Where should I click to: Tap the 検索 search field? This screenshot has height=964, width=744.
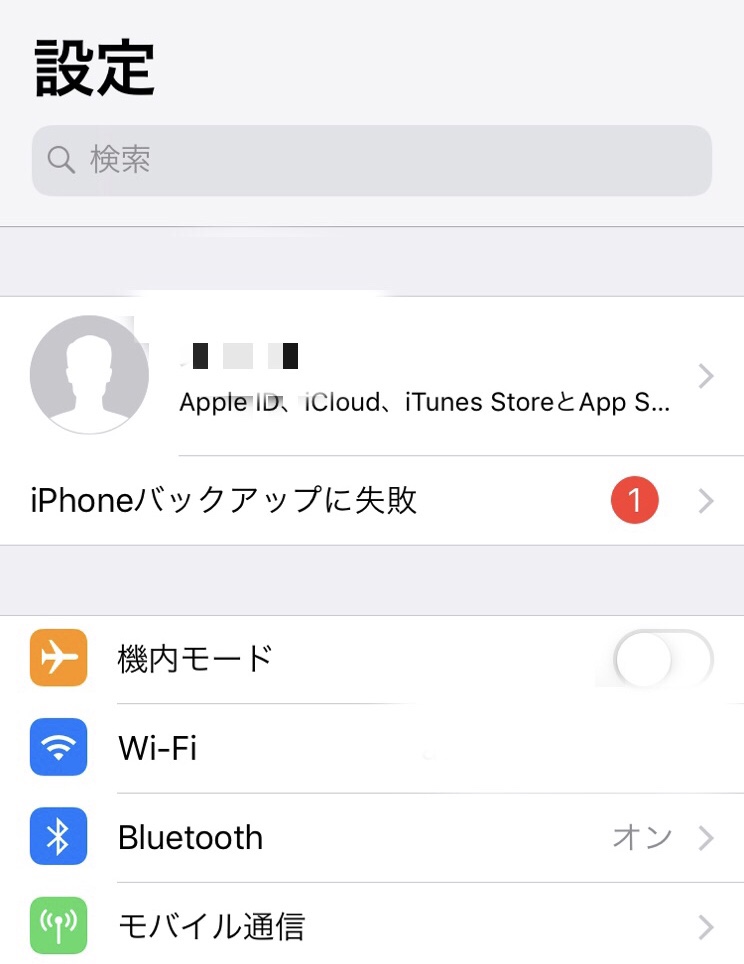click(372, 160)
